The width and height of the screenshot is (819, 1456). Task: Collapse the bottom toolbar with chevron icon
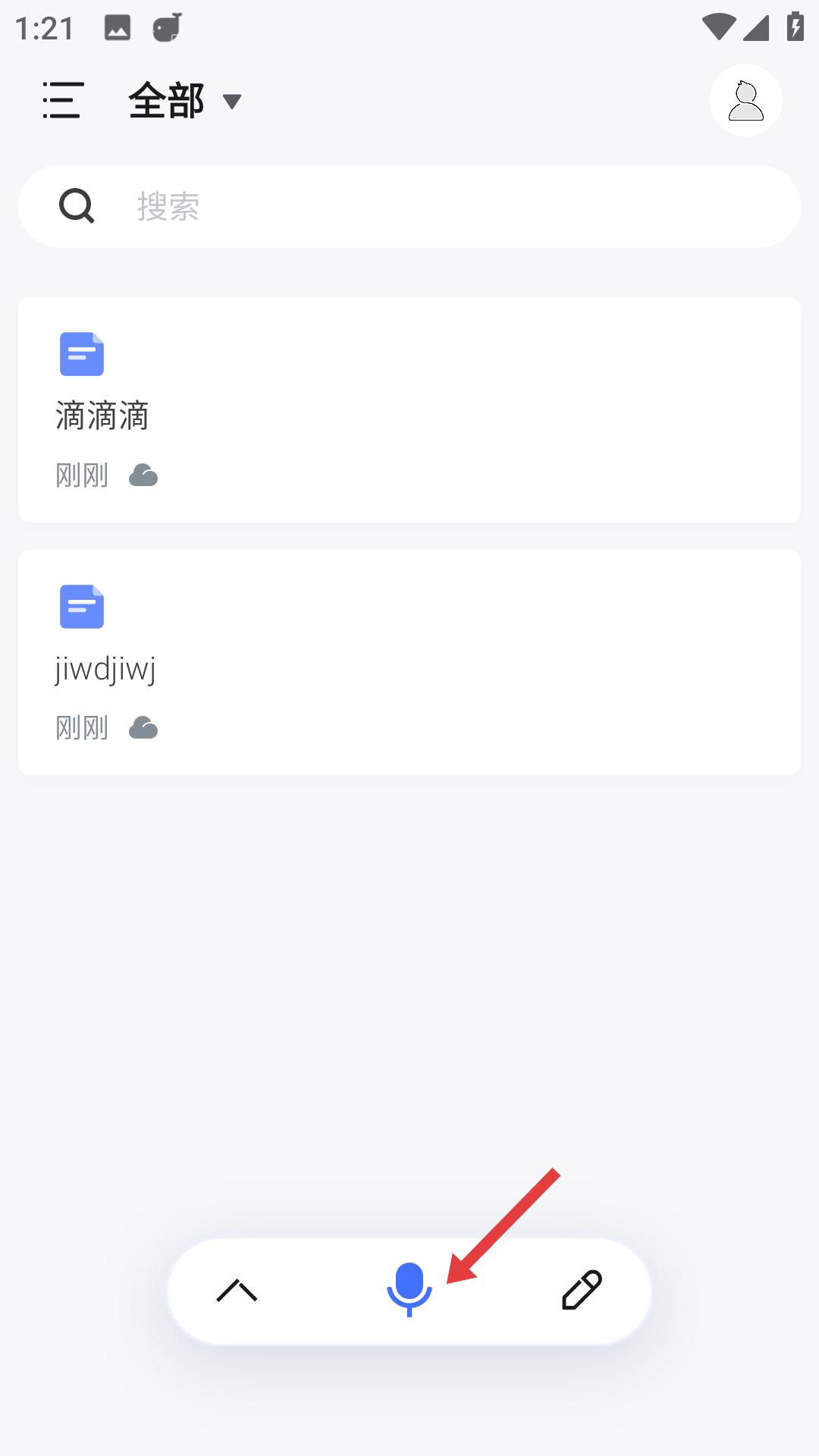point(237,1289)
